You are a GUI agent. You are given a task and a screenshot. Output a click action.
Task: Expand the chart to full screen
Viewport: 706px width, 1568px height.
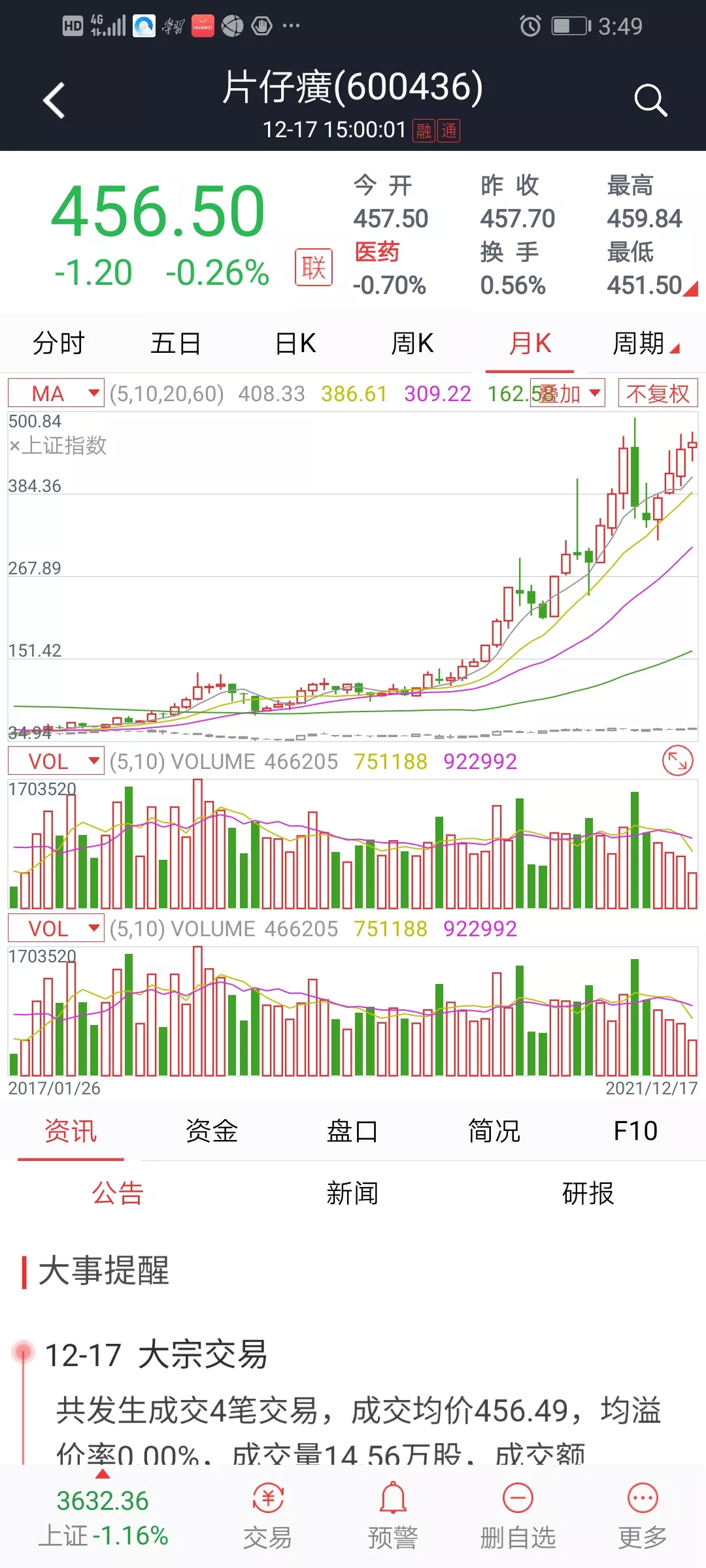tap(677, 761)
